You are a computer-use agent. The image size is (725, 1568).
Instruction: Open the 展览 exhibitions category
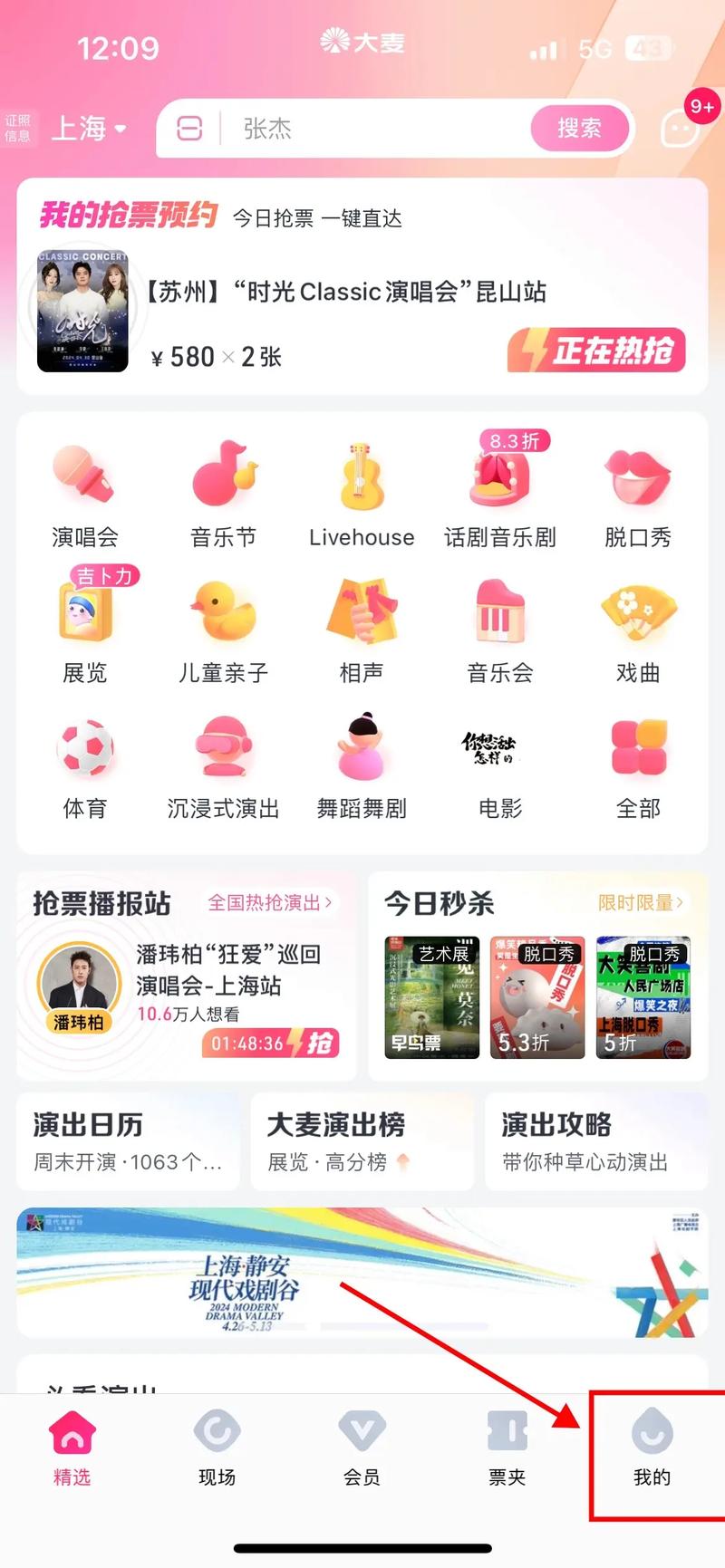point(86,625)
